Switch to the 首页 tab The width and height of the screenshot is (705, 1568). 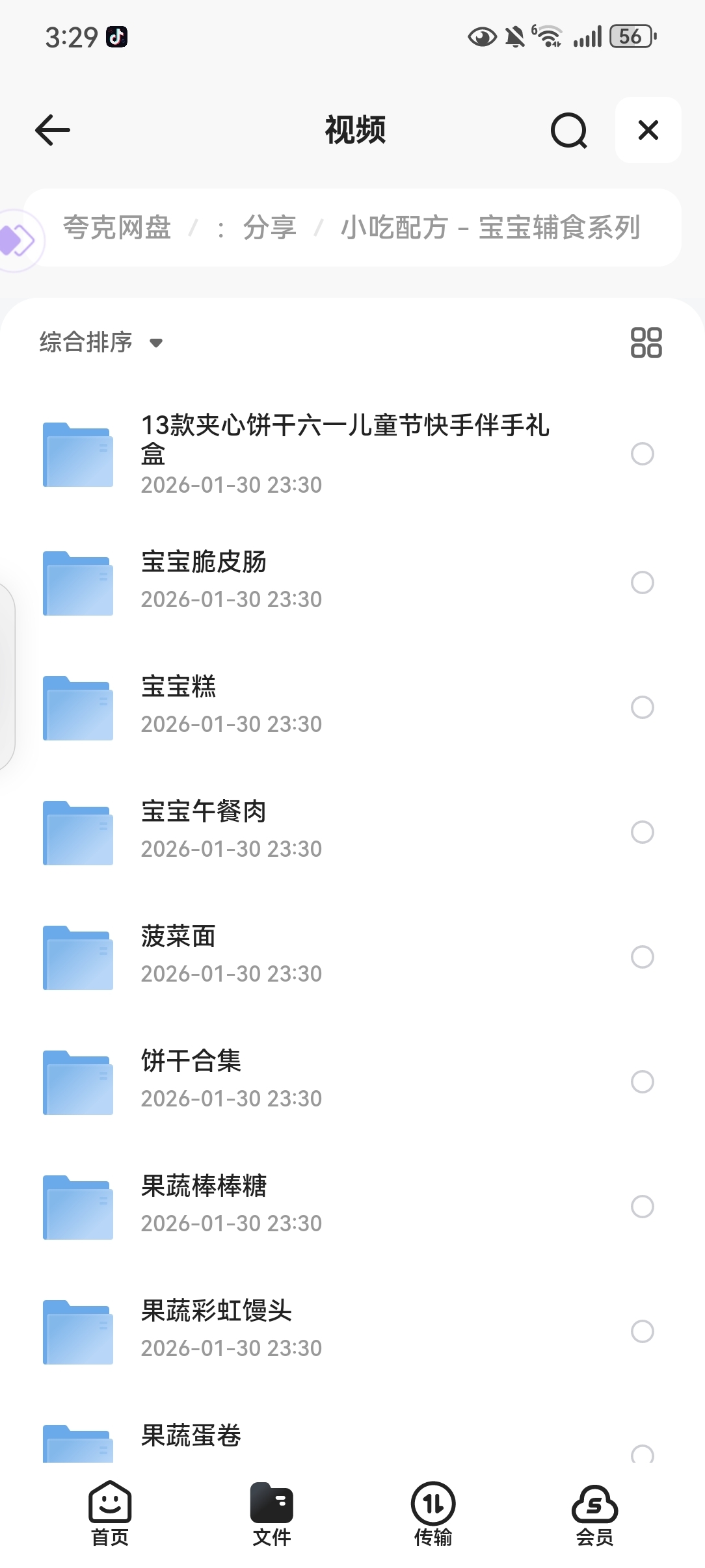tap(110, 1513)
